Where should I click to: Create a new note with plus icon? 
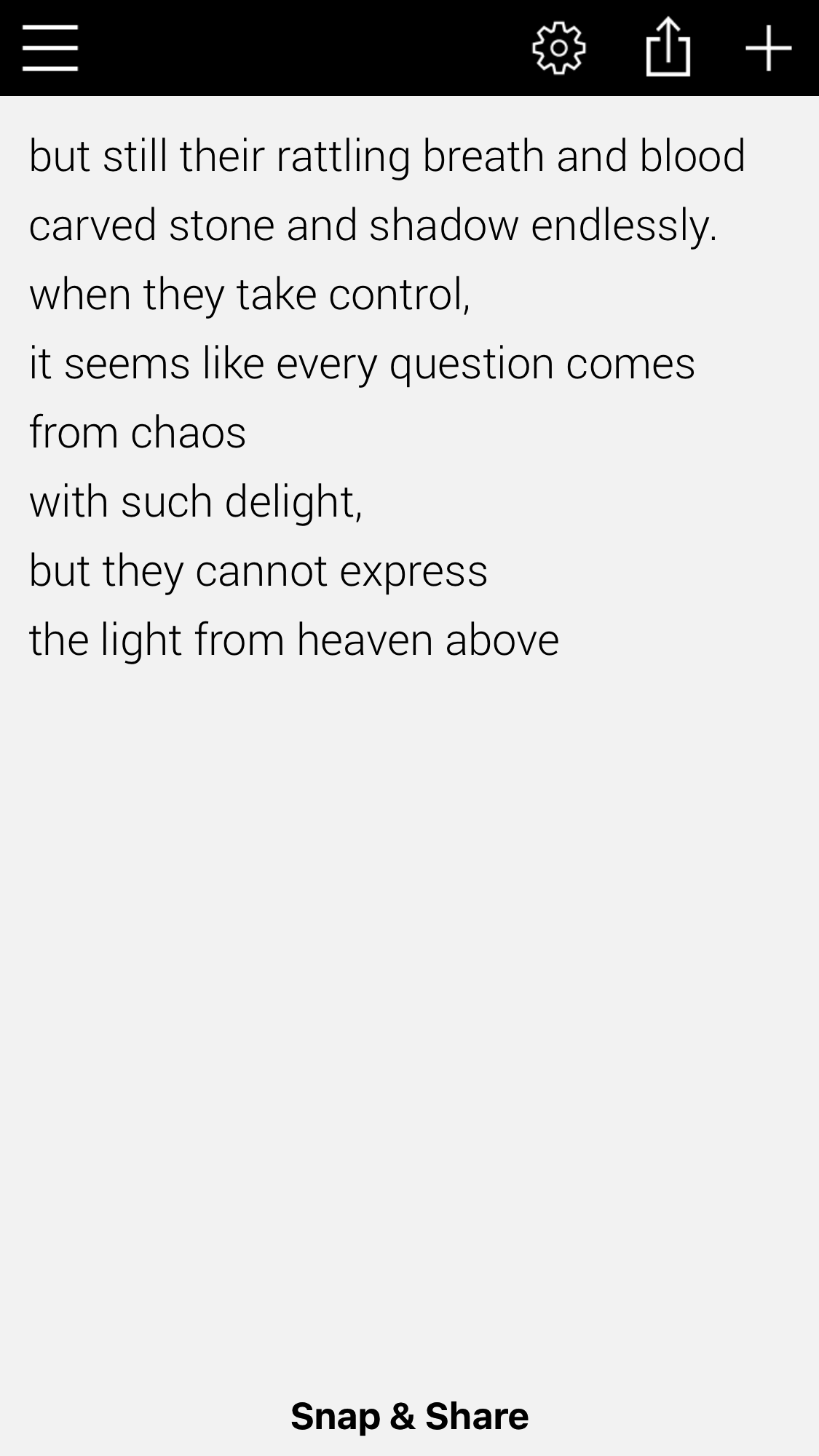click(x=768, y=48)
